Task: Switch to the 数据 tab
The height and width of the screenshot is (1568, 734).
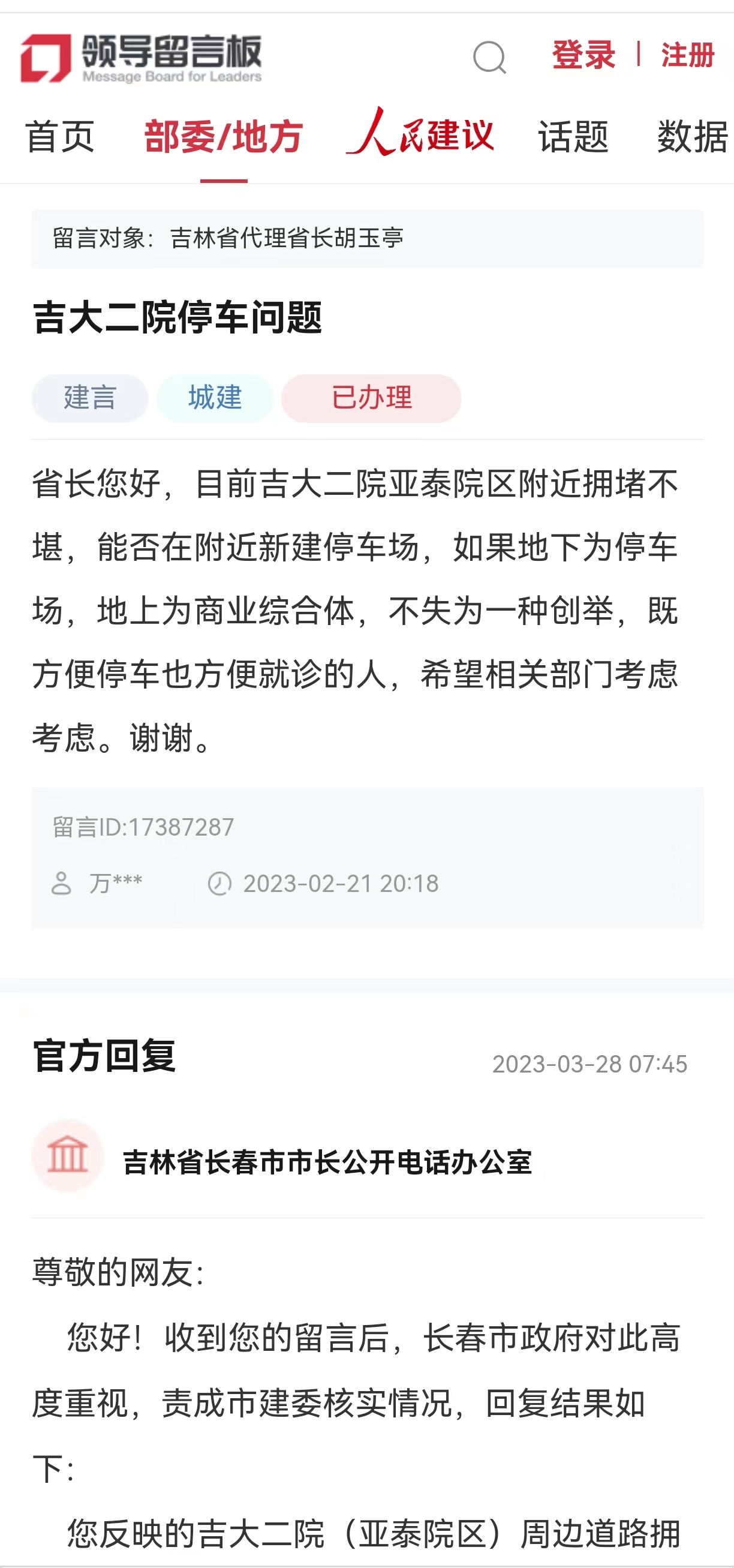Action: pos(692,136)
